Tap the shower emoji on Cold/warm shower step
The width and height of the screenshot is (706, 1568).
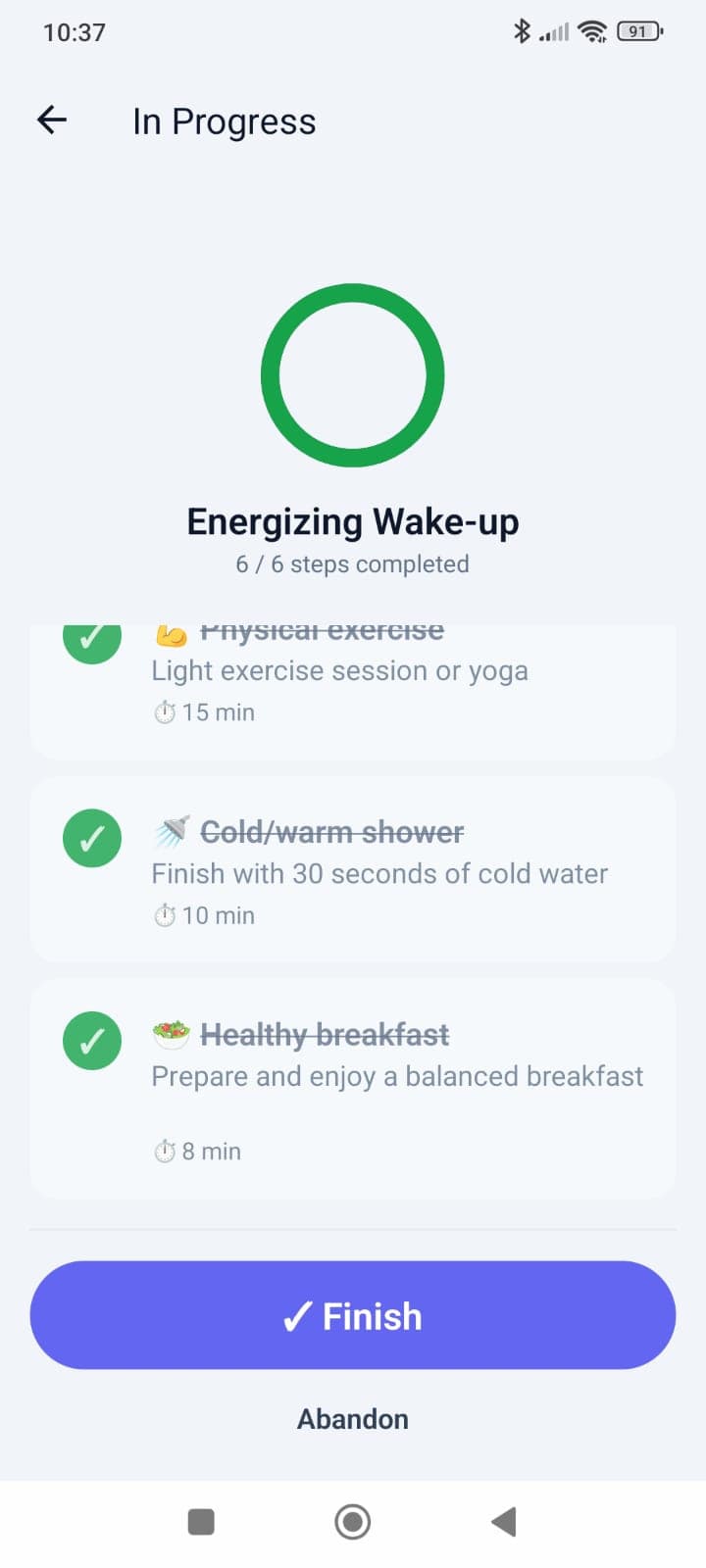[x=172, y=832]
